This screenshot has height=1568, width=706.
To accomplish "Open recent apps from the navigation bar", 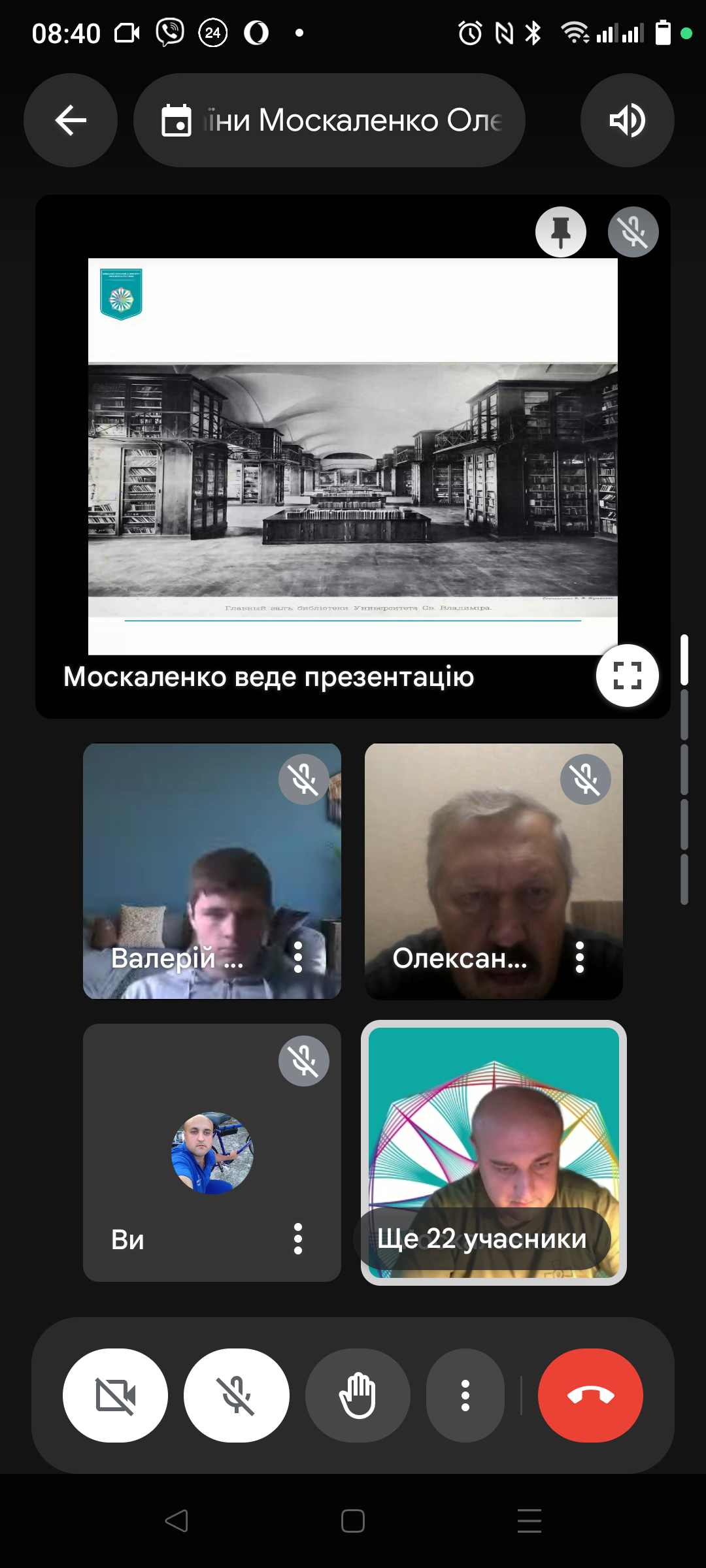I will coord(529,1521).
